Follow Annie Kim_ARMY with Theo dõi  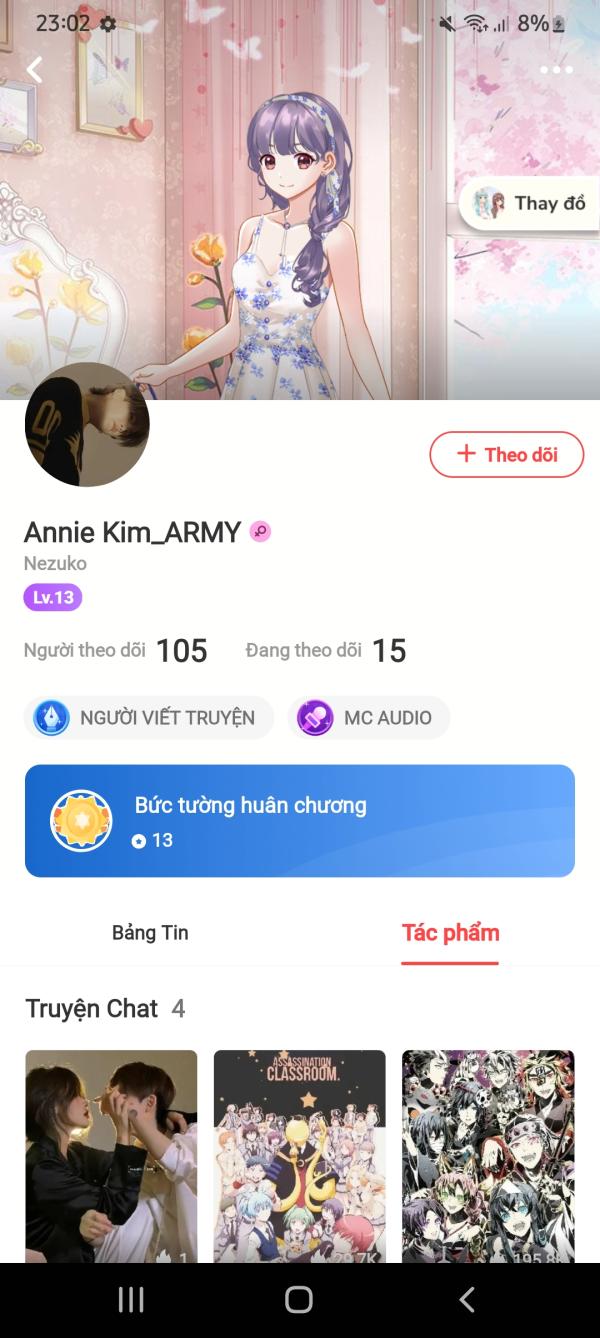point(506,454)
